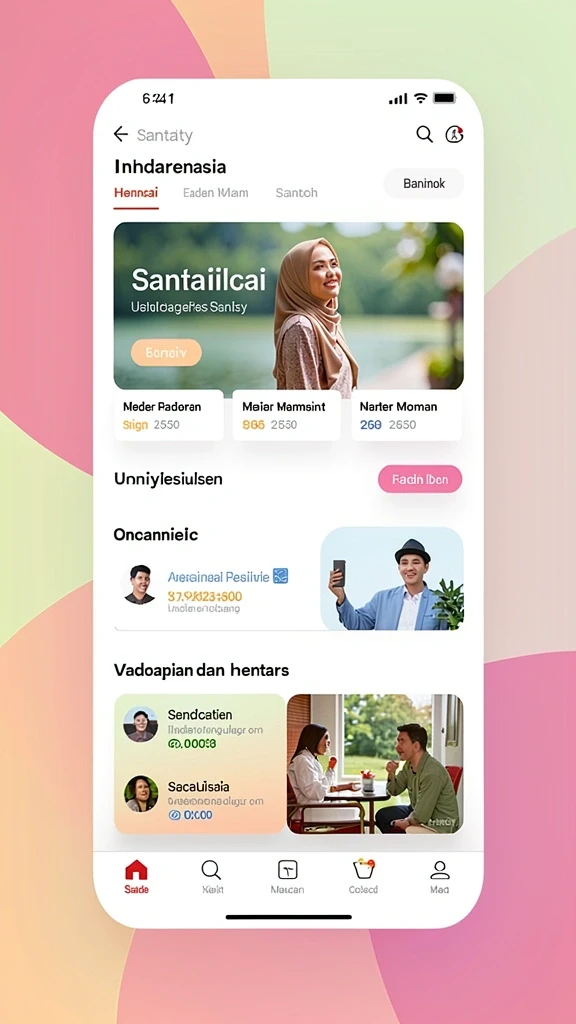The image size is (576, 1024).
Task: Switch to the Eaden Mam tab
Action: tap(215, 193)
